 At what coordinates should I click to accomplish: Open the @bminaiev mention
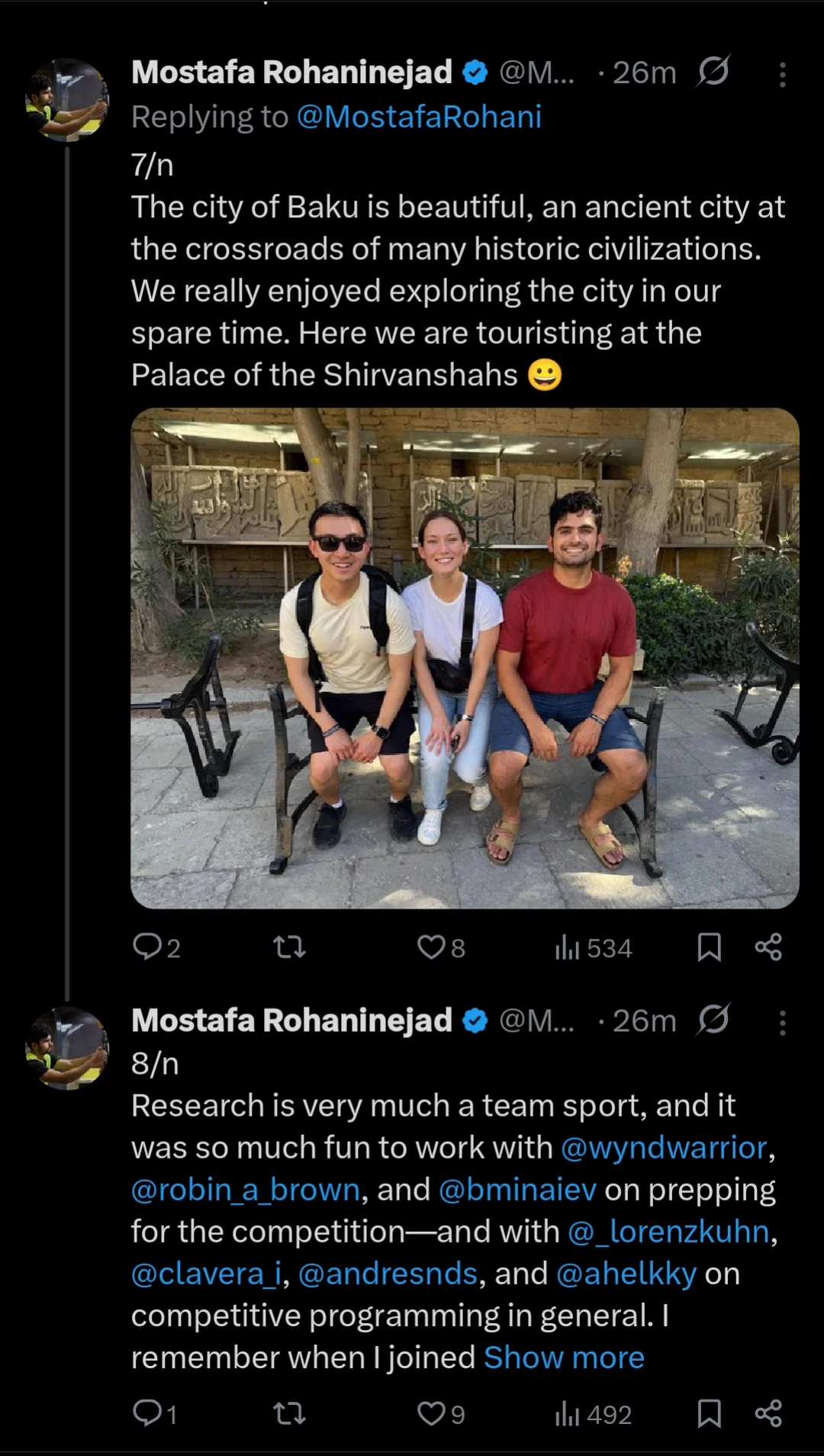point(517,1190)
